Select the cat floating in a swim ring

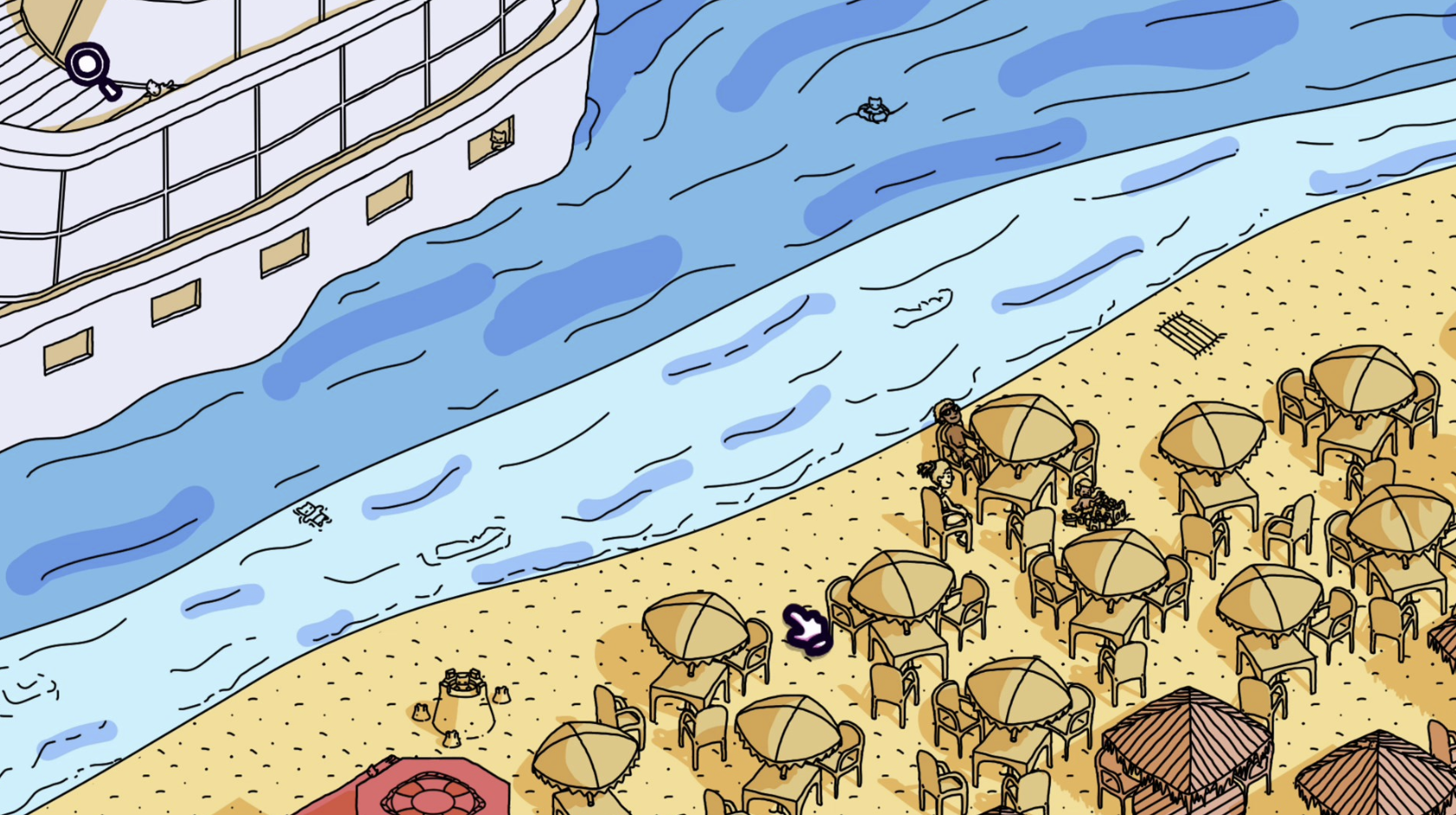tap(873, 110)
